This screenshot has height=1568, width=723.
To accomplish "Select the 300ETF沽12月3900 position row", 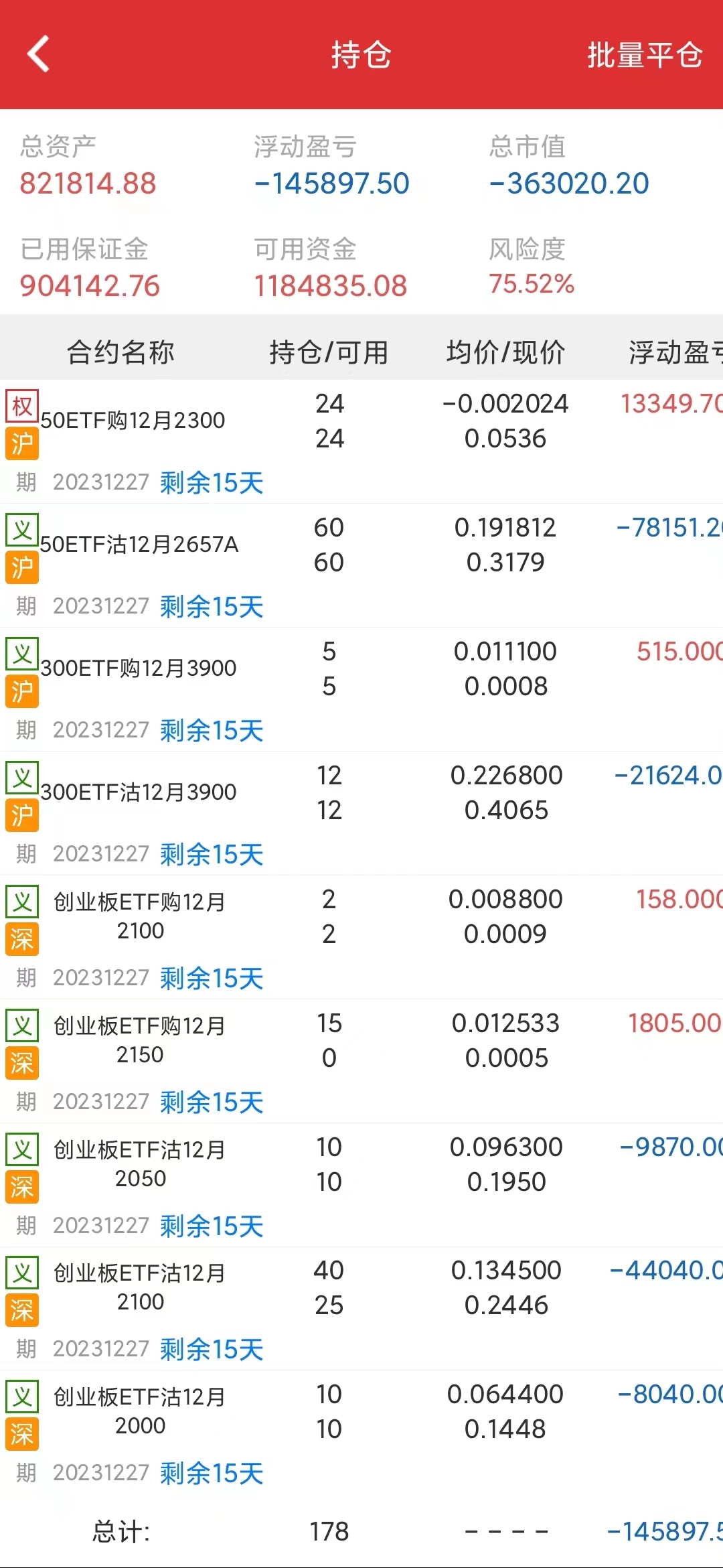I will click(x=139, y=792).
